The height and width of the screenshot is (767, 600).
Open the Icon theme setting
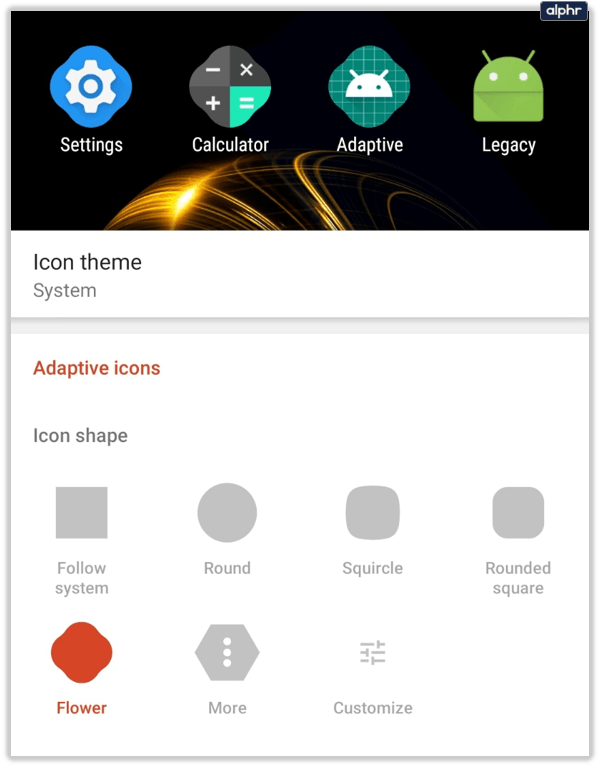(300, 276)
